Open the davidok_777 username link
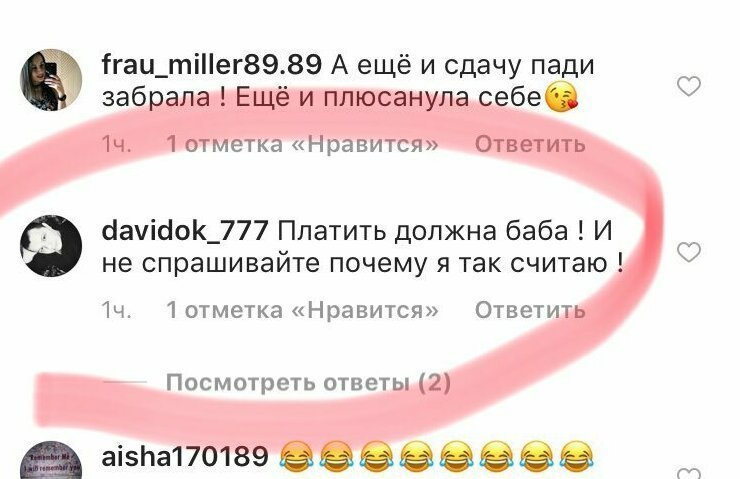This screenshot has height=479, width=740. tap(185, 232)
